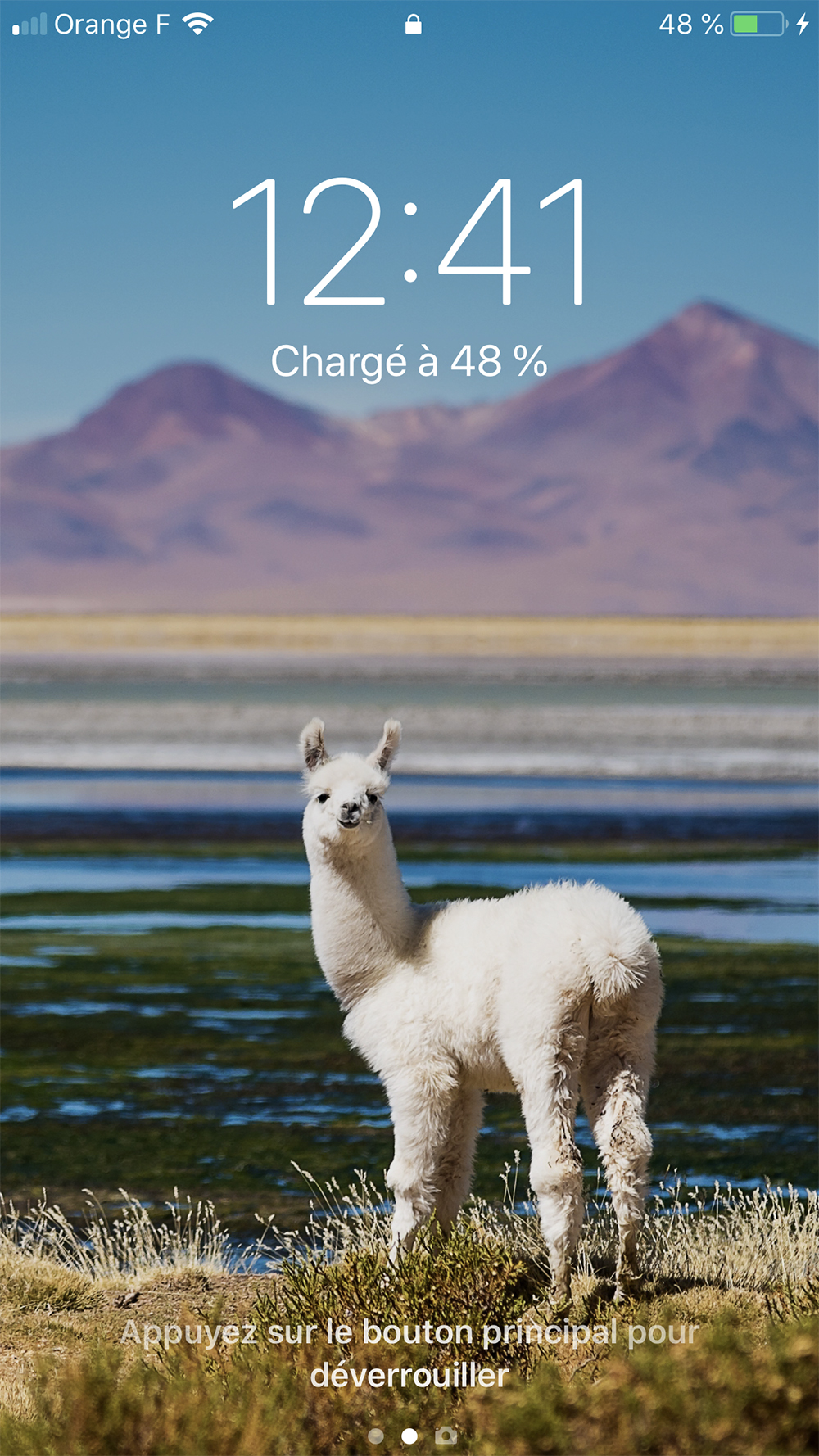Tap the left page indicator dot
Image resolution: width=819 pixels, height=1456 pixels.
click(x=376, y=1436)
